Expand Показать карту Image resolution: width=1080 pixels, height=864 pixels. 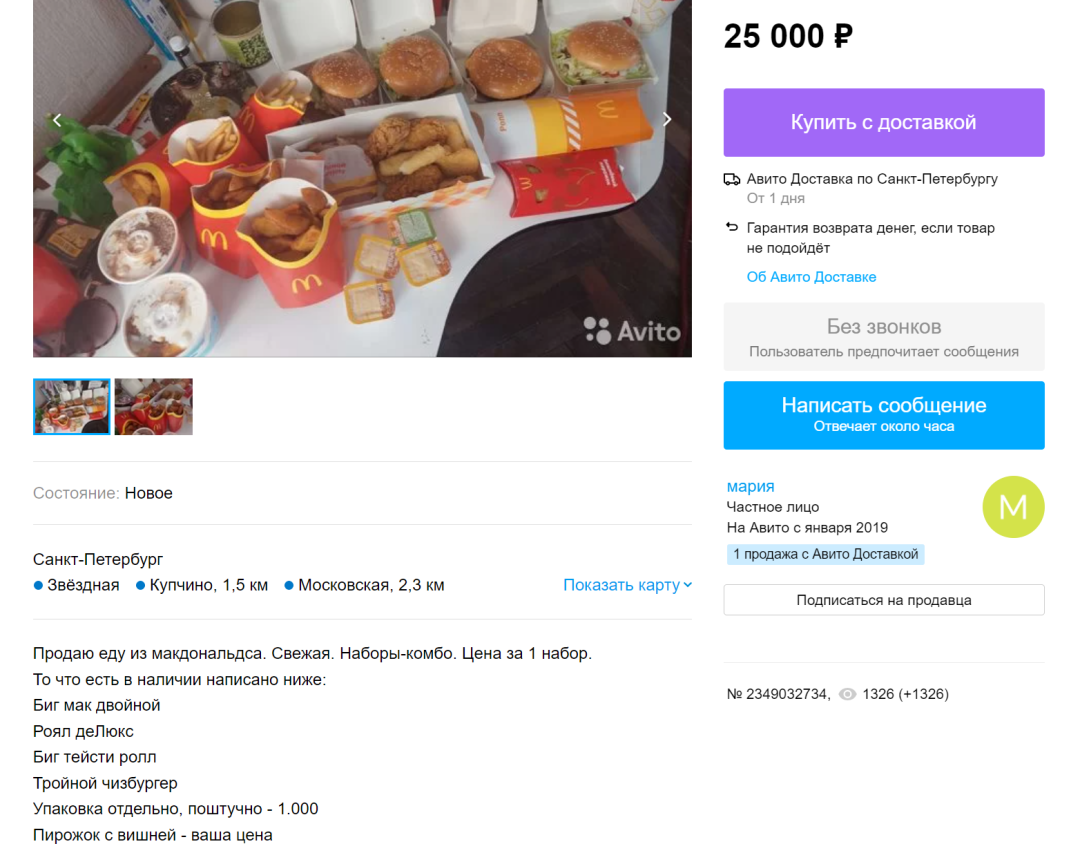point(627,585)
